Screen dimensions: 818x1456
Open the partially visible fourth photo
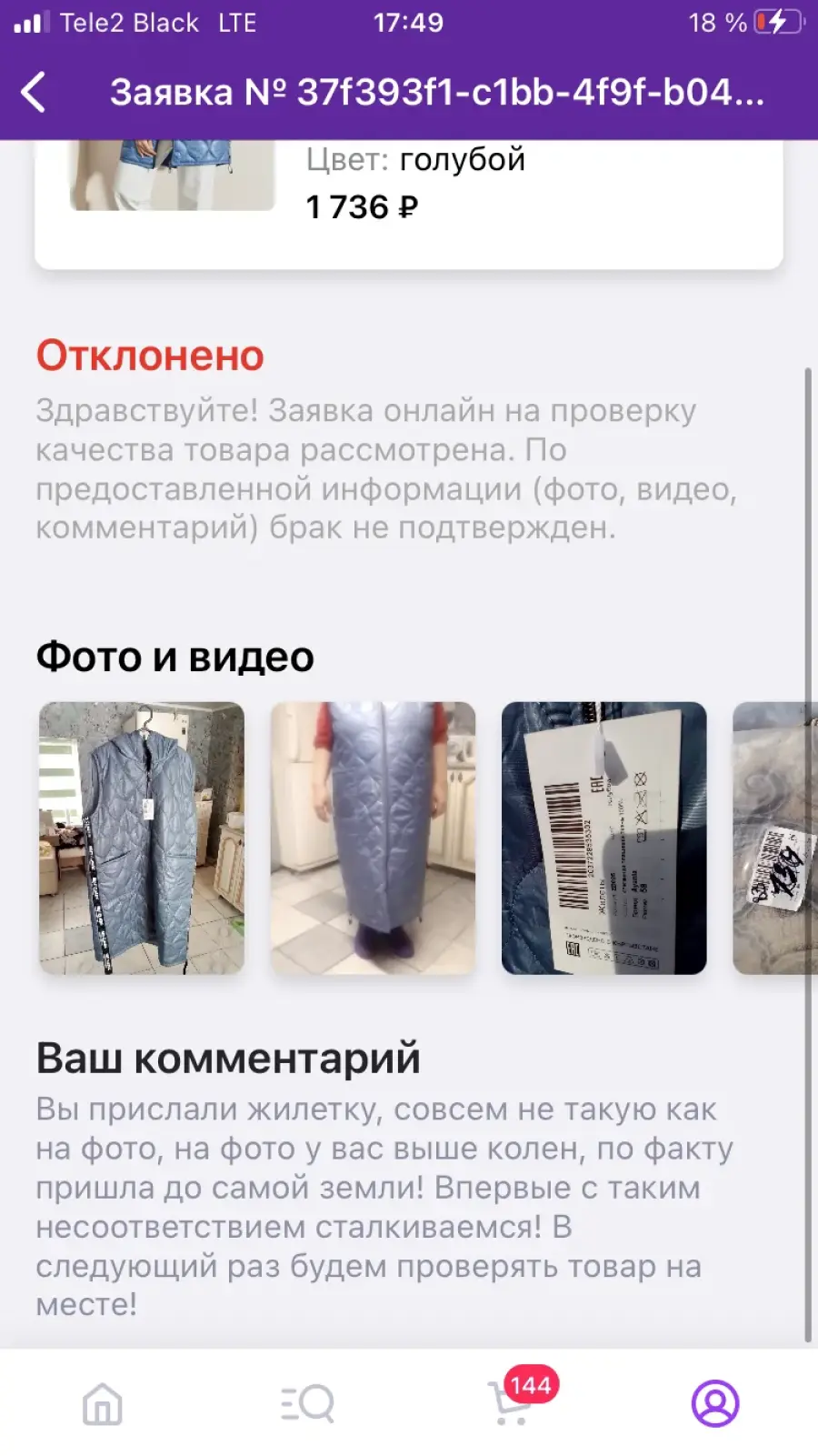[x=774, y=838]
